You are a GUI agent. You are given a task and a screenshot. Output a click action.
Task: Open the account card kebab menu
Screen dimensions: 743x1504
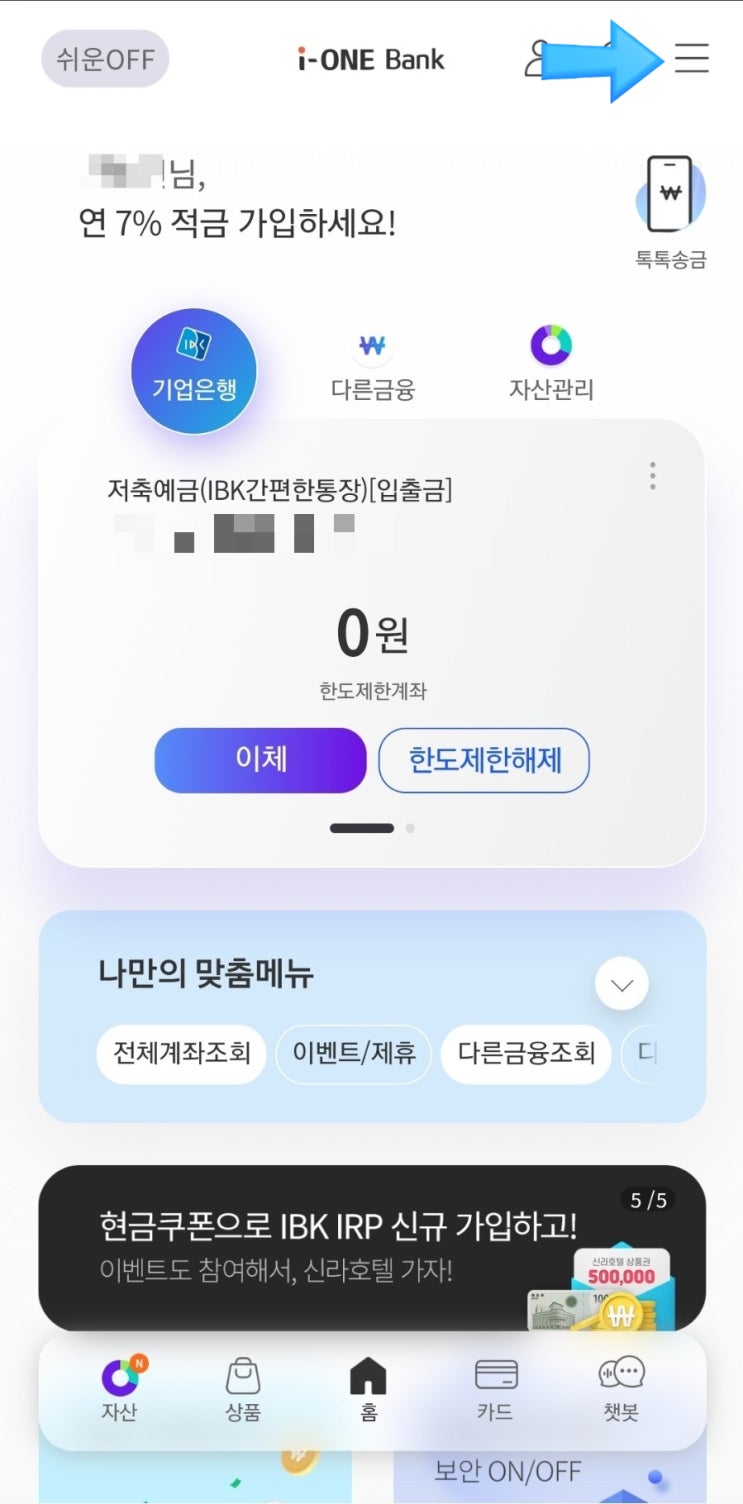pos(652,478)
